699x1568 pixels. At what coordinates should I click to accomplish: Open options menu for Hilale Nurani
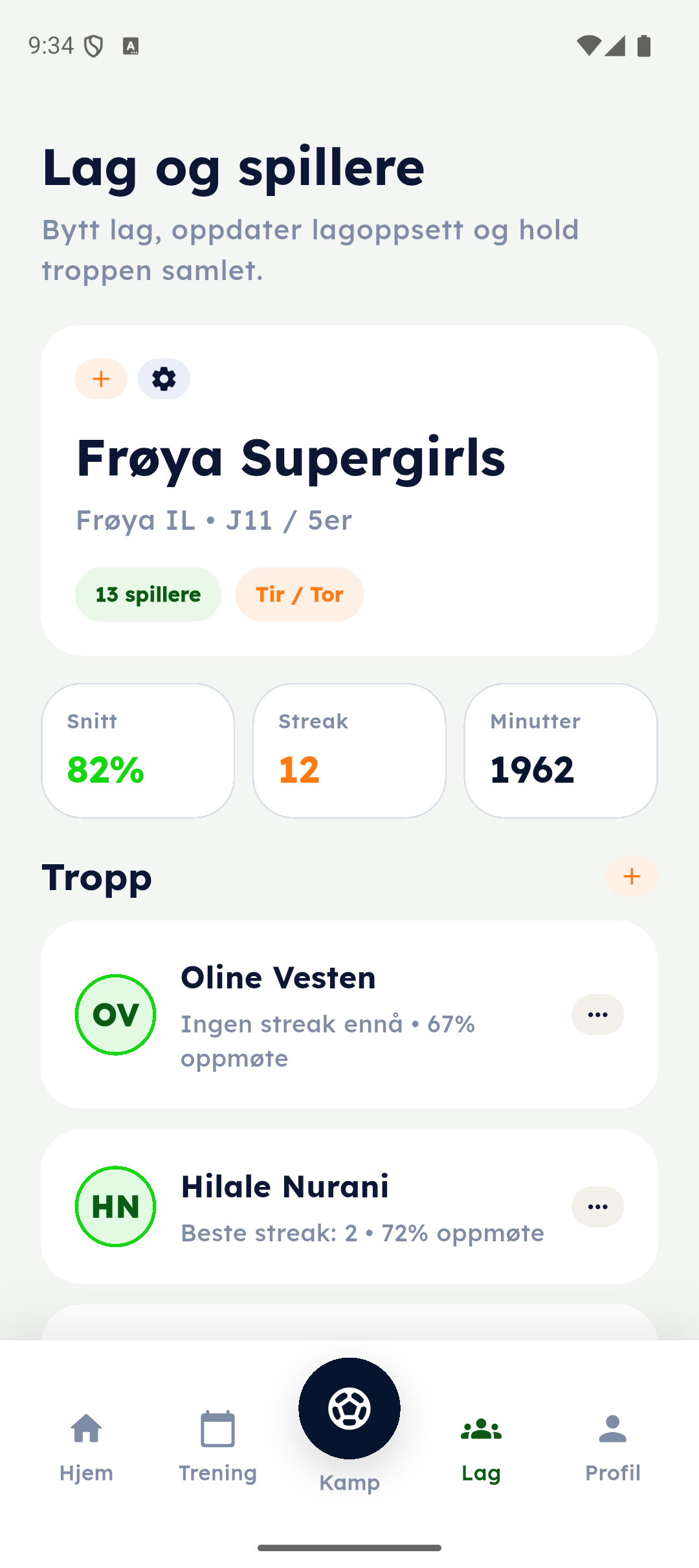597,1206
